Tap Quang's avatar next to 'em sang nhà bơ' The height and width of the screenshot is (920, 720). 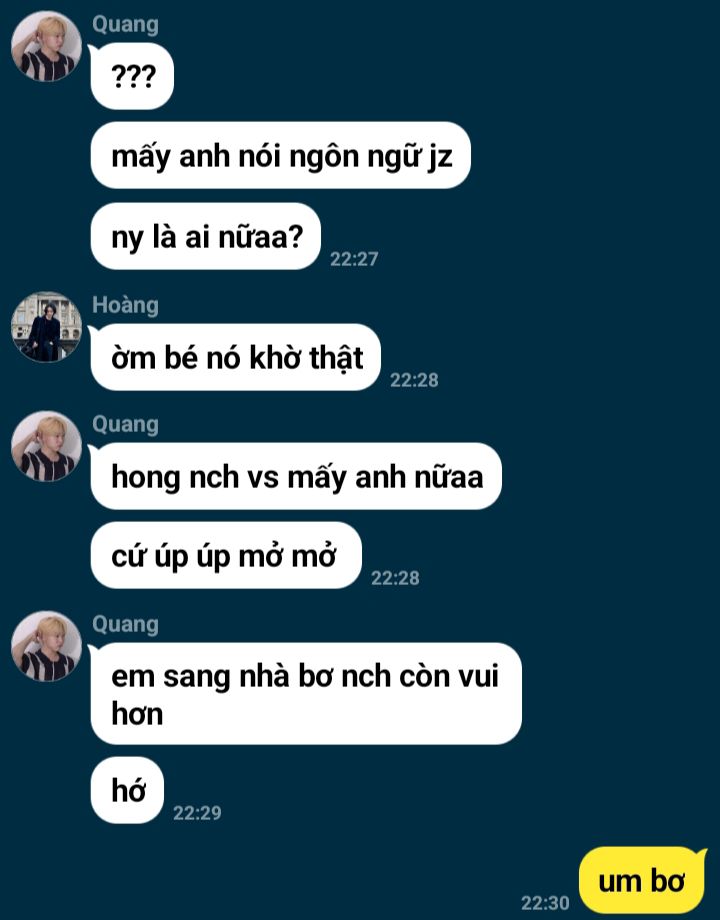46,646
